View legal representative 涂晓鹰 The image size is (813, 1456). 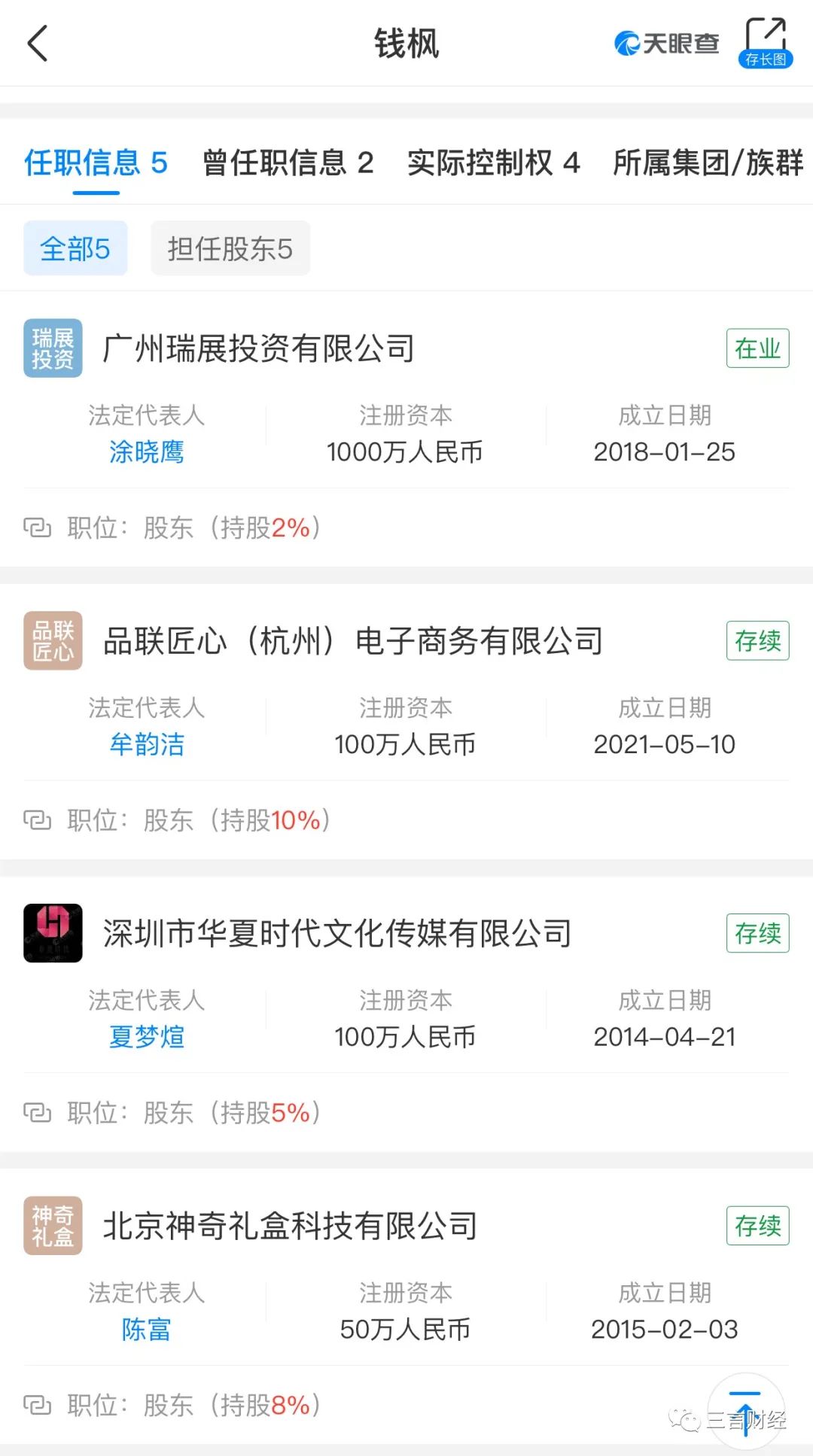(x=147, y=451)
